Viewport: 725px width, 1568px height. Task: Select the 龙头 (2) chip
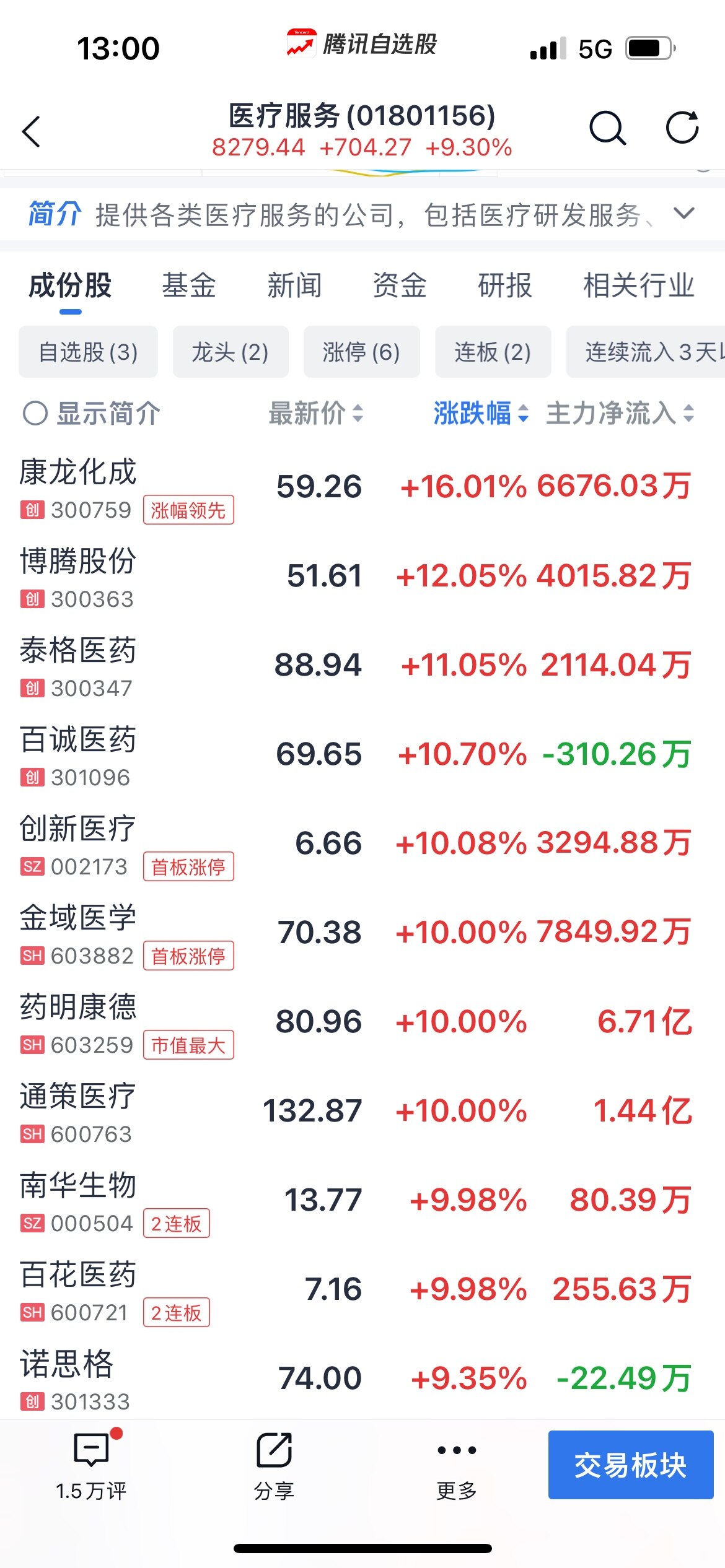click(x=231, y=352)
